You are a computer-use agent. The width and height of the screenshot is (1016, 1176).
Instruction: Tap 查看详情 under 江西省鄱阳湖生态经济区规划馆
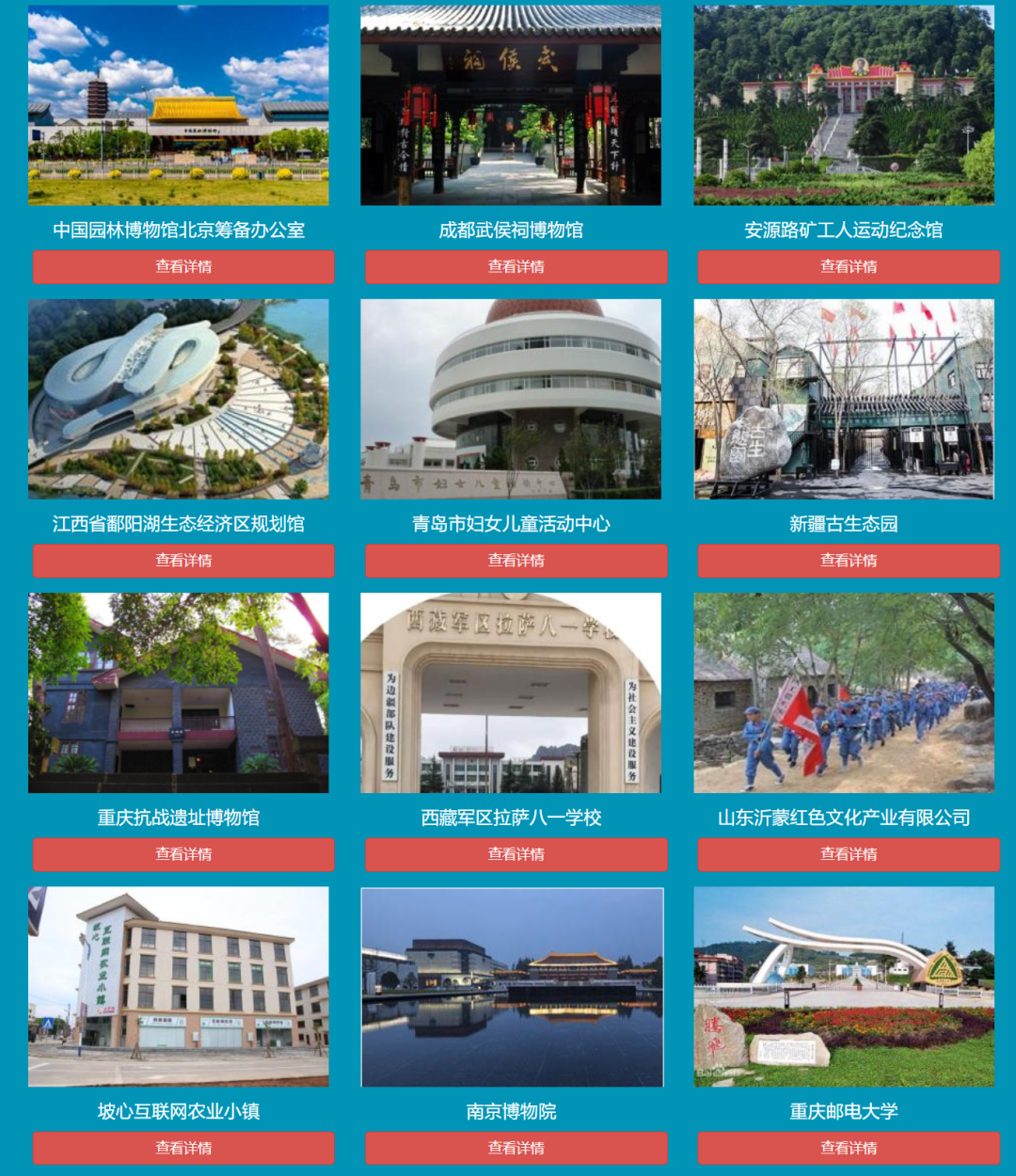click(x=183, y=560)
